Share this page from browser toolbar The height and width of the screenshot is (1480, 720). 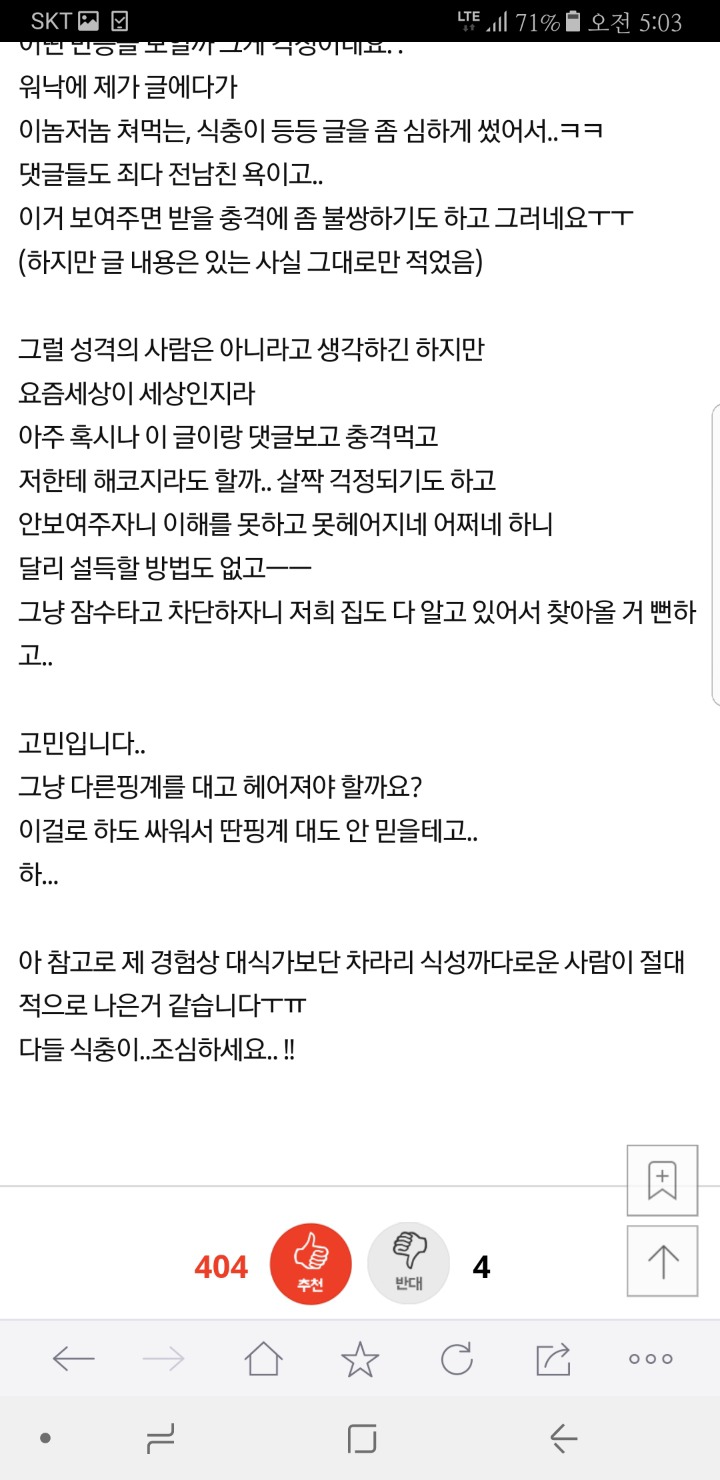(x=553, y=1358)
